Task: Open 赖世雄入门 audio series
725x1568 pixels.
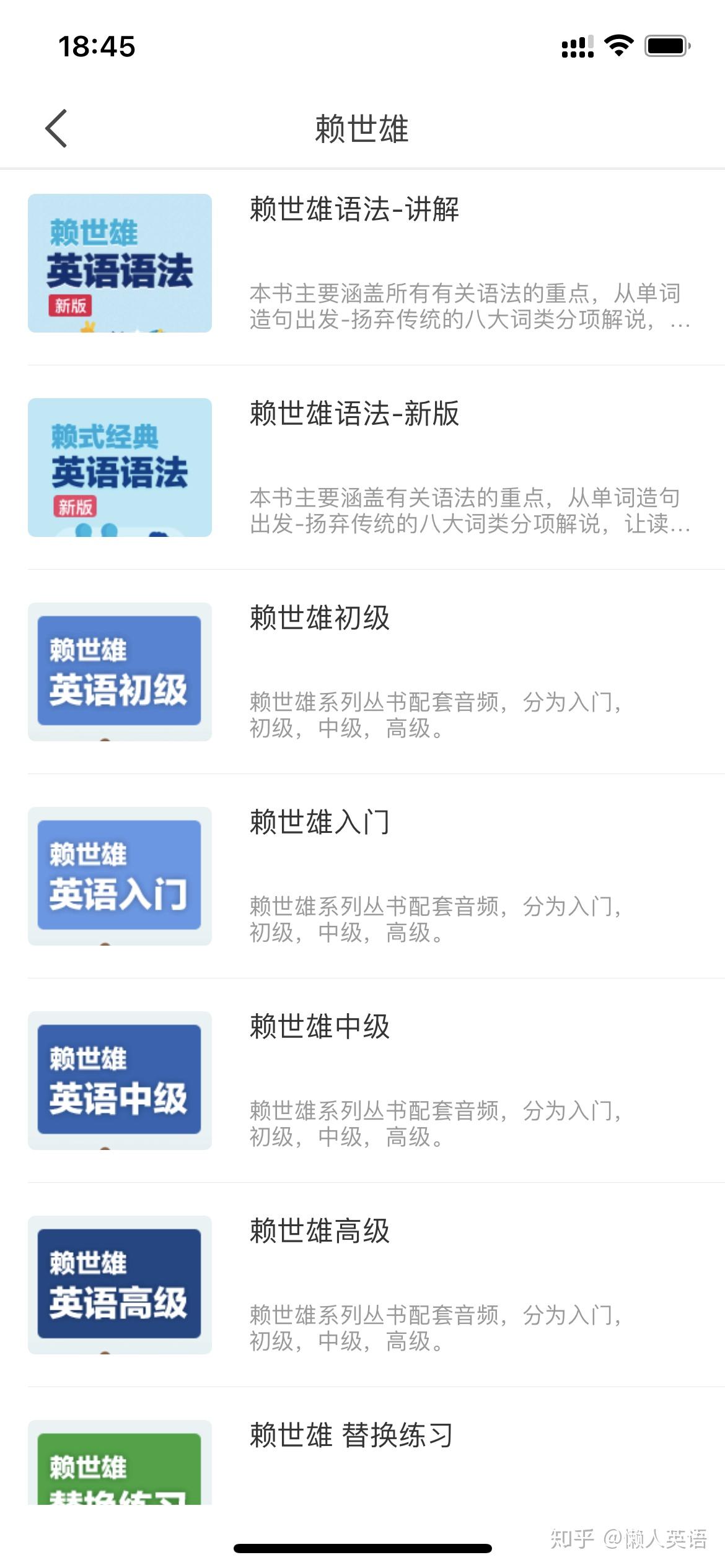Action: click(320, 822)
